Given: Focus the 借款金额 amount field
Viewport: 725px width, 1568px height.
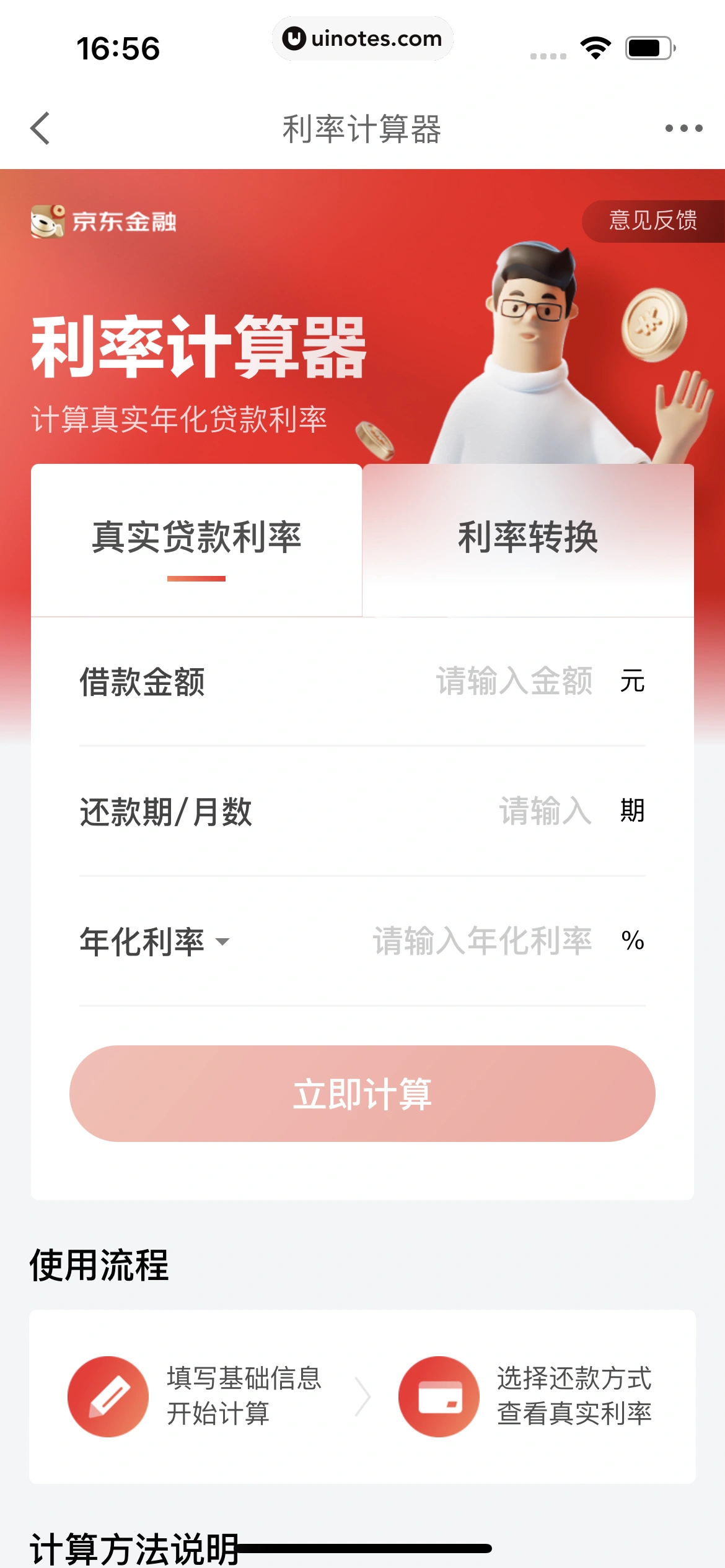Looking at the screenshot, I should tap(514, 682).
